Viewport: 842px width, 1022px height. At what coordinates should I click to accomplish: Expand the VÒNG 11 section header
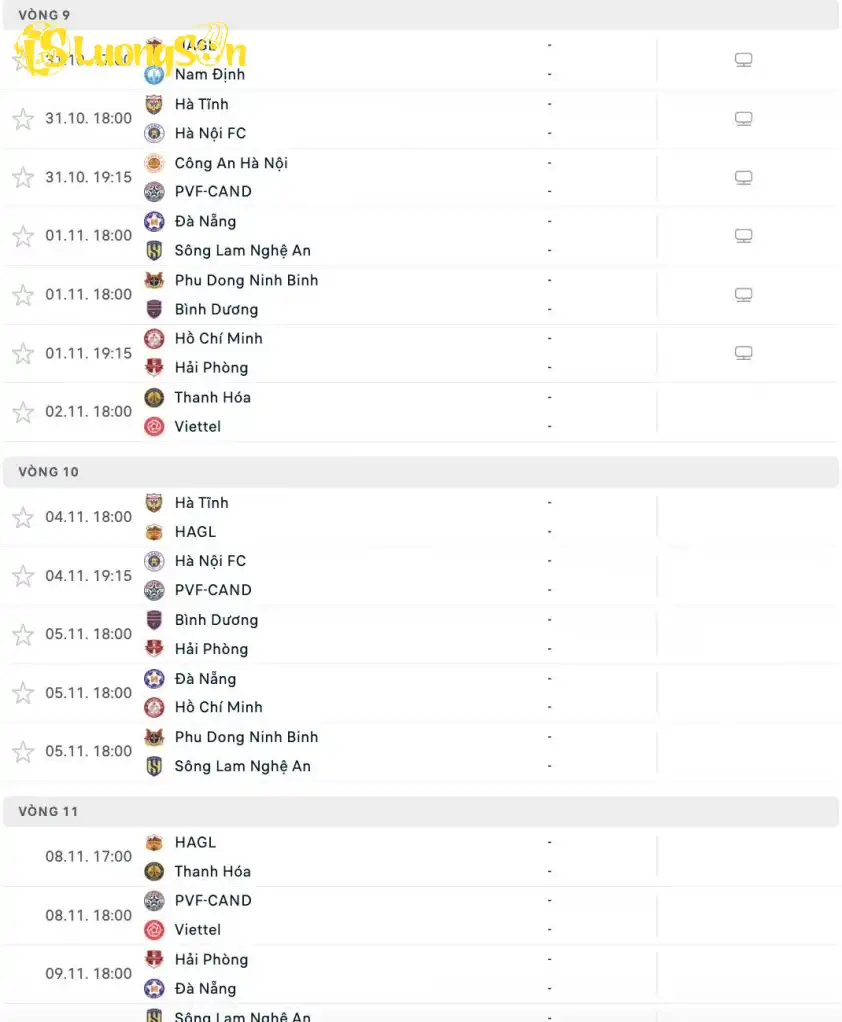click(x=420, y=811)
